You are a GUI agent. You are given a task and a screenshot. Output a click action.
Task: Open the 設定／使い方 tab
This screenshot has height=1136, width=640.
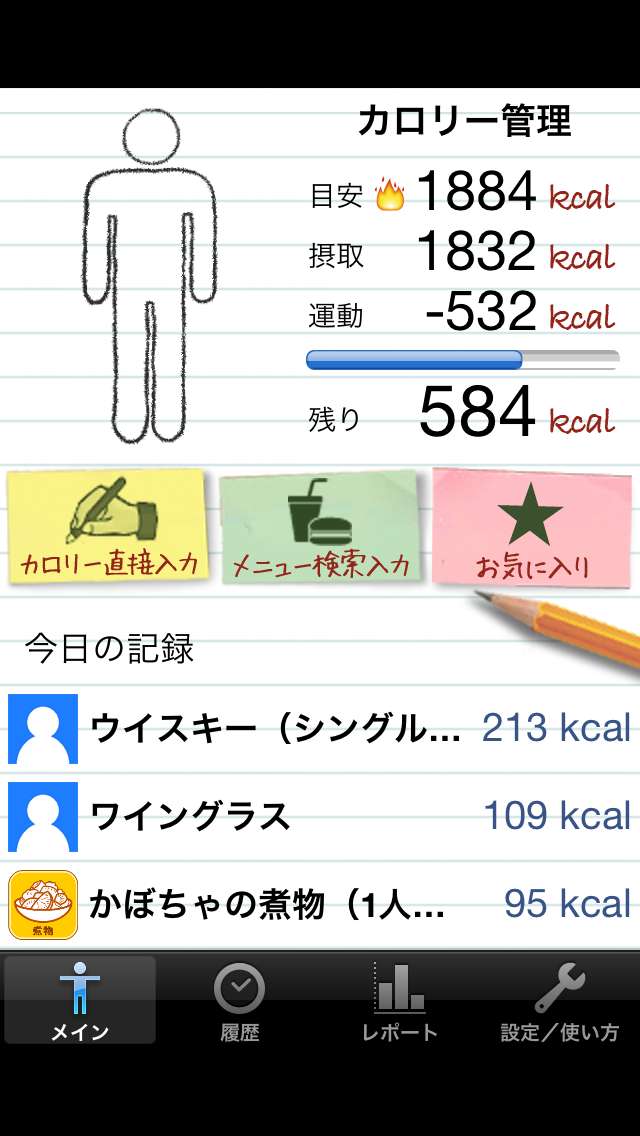(x=560, y=1000)
